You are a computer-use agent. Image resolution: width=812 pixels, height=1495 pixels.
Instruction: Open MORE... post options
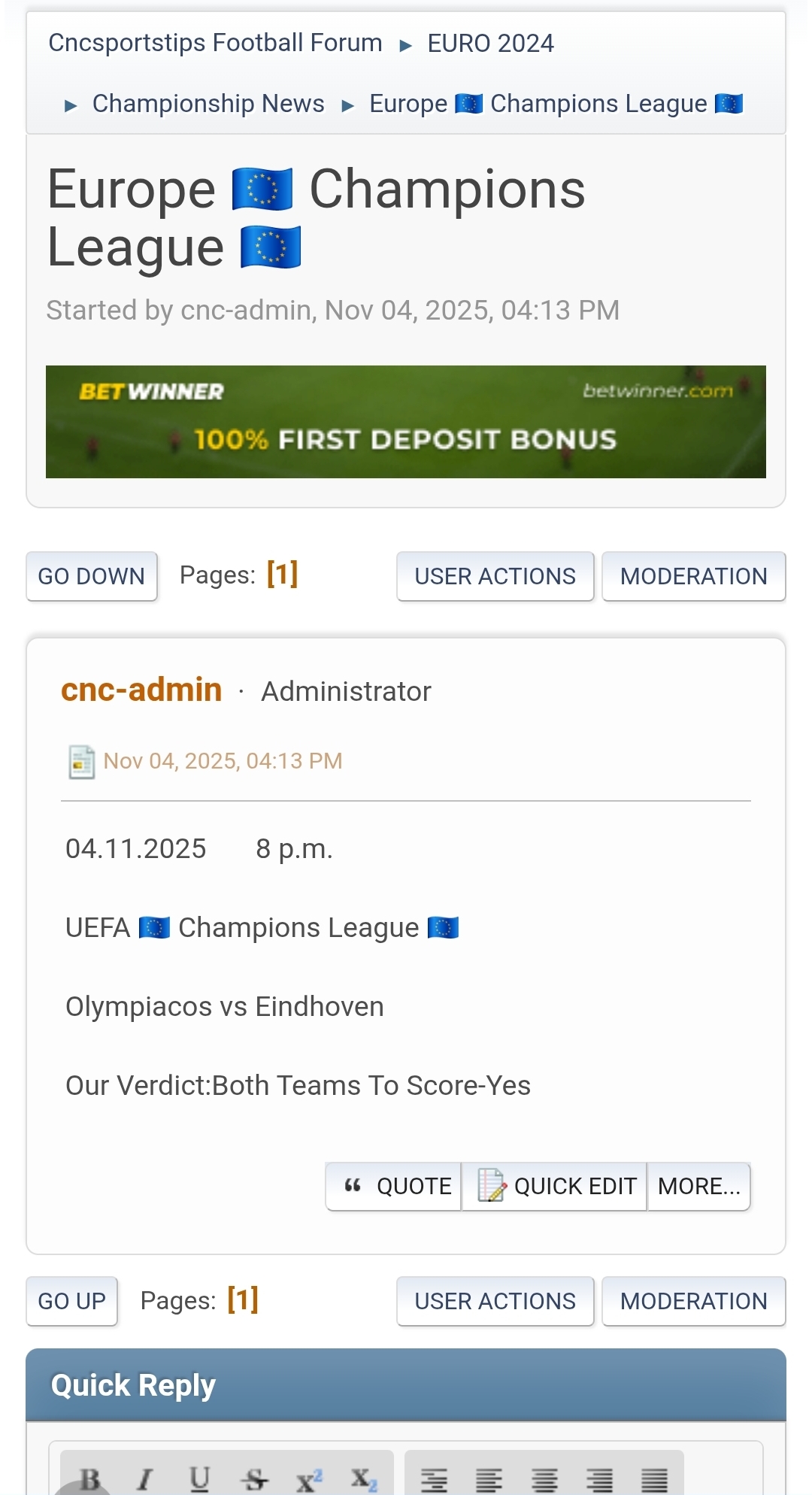(x=698, y=1187)
